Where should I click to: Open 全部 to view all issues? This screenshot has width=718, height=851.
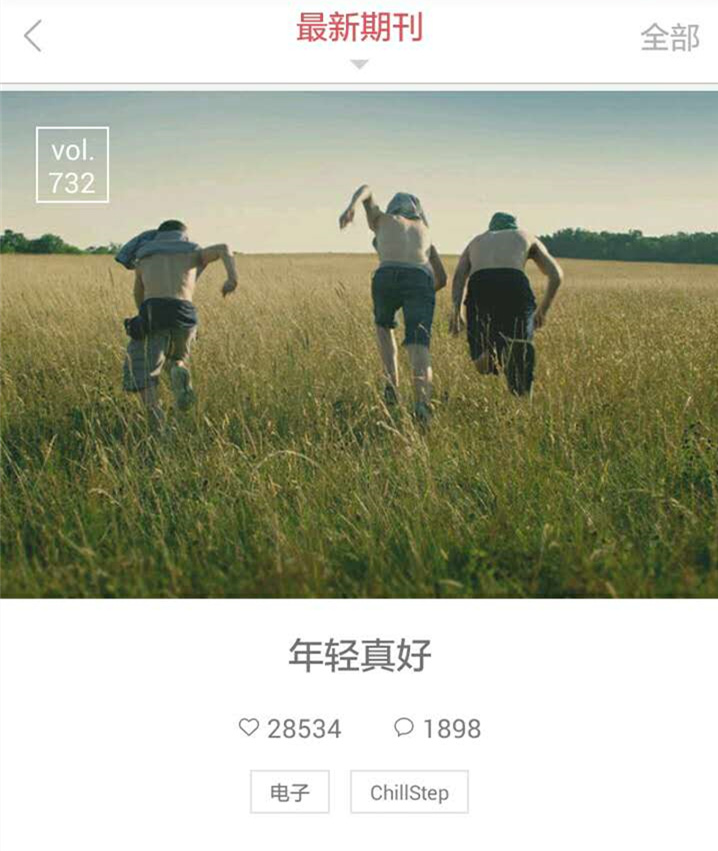coord(669,38)
